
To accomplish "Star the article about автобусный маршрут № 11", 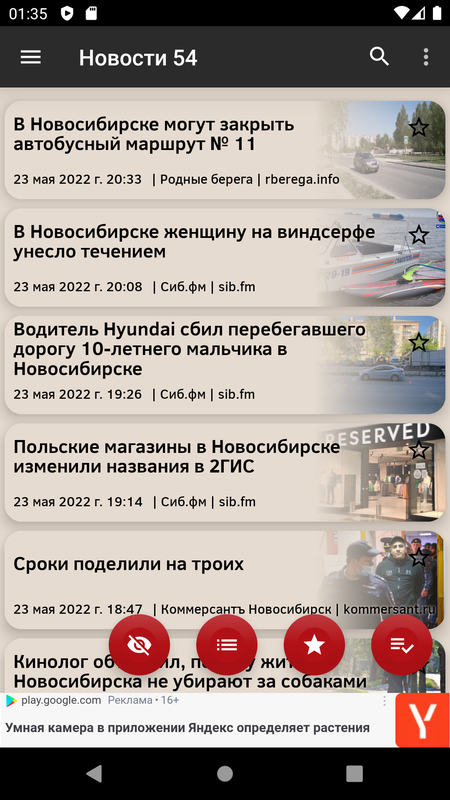I will click(419, 128).
